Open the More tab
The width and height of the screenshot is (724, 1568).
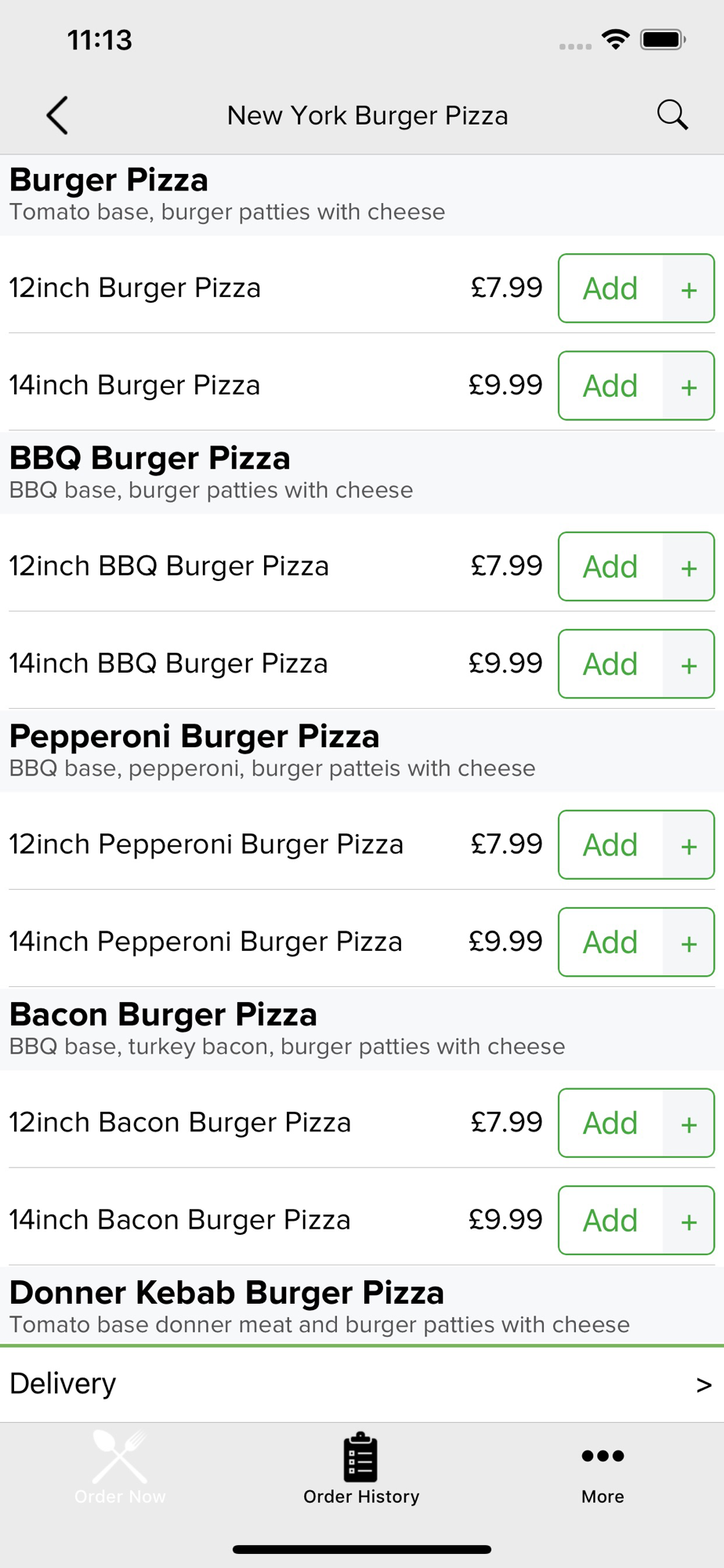(x=603, y=1474)
